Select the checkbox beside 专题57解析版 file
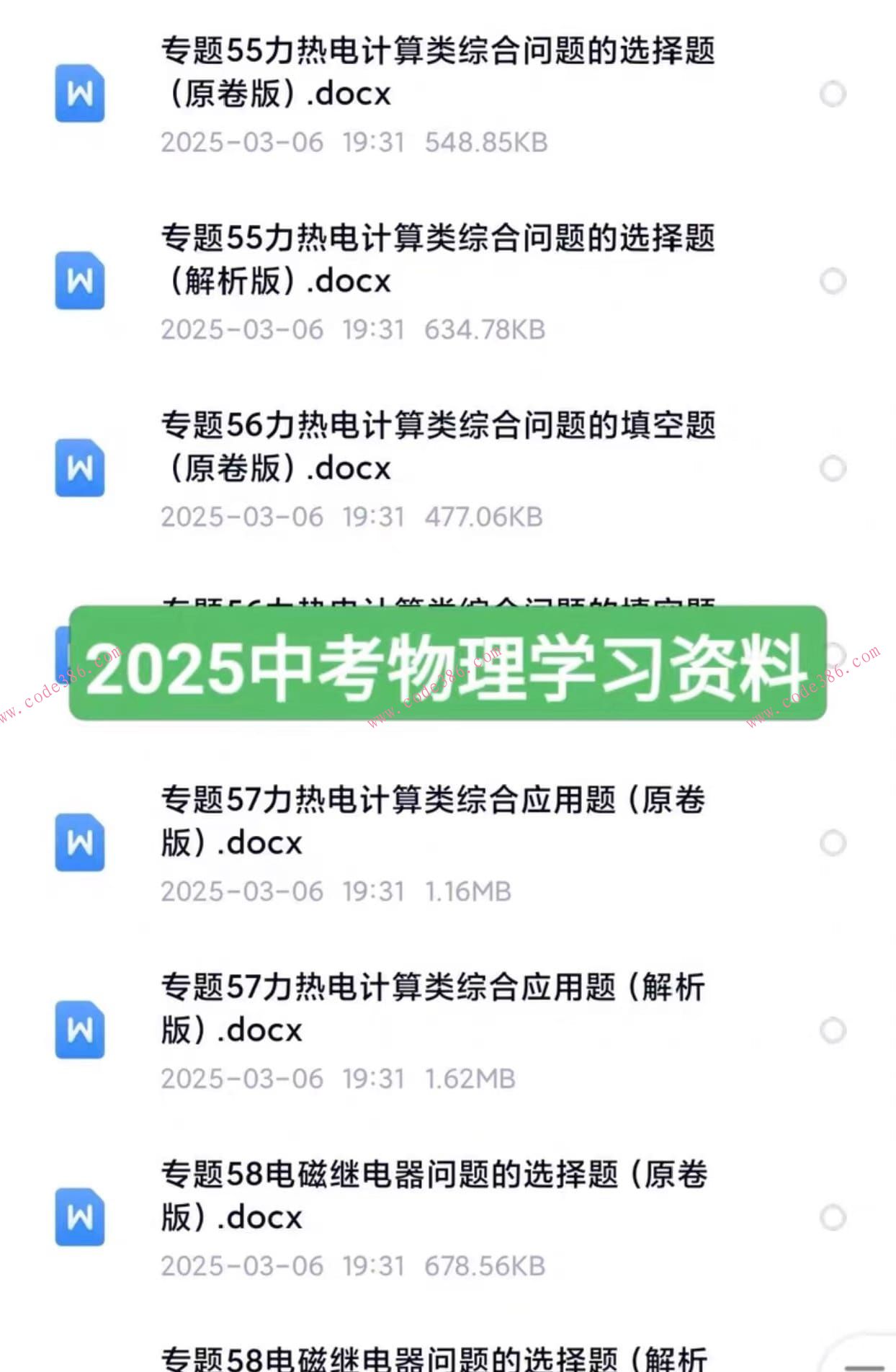This screenshot has height=1372, width=896. 834,1030
